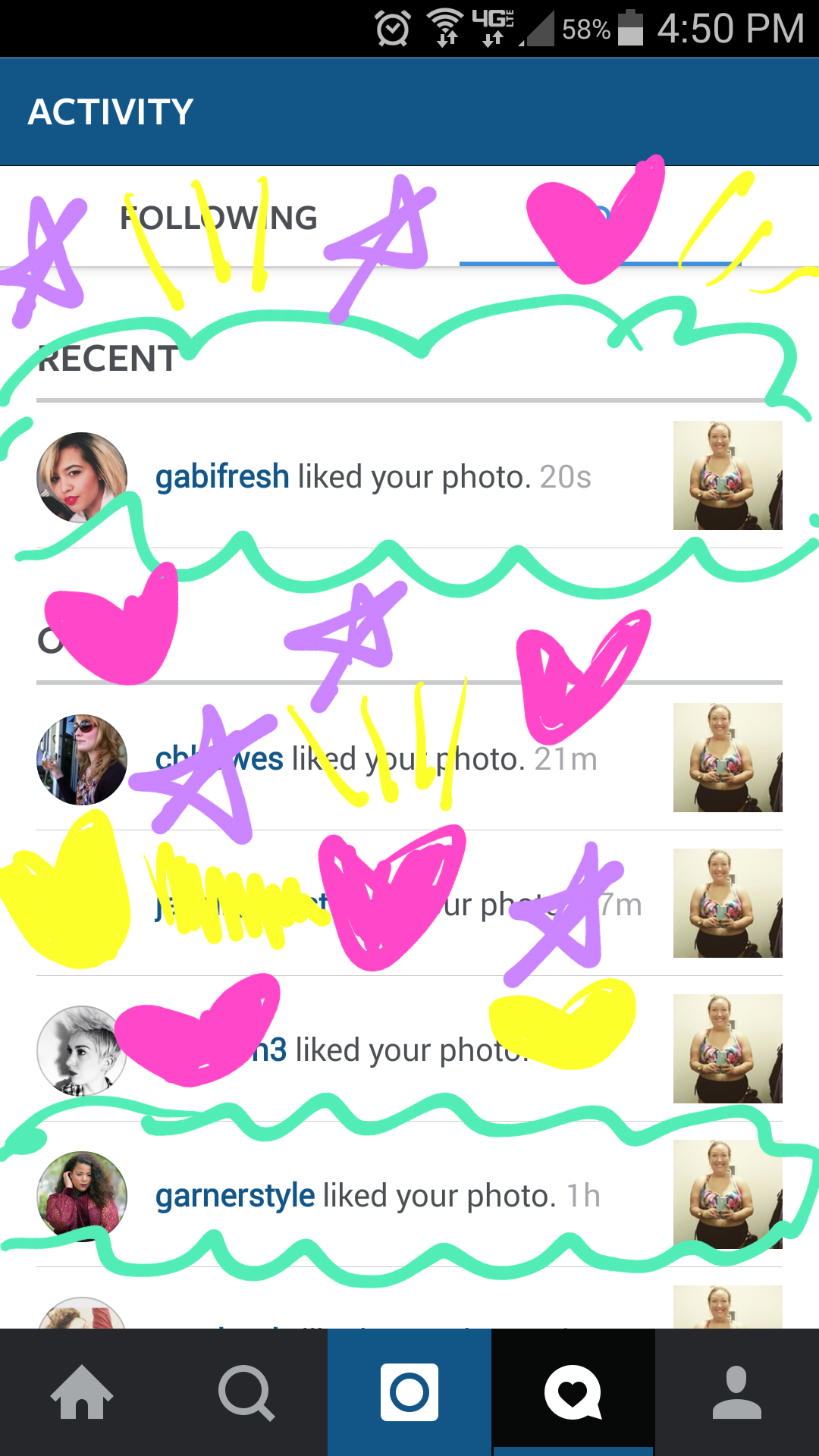Select the activity heart tab
819x1456 pixels.
pos(573,1392)
